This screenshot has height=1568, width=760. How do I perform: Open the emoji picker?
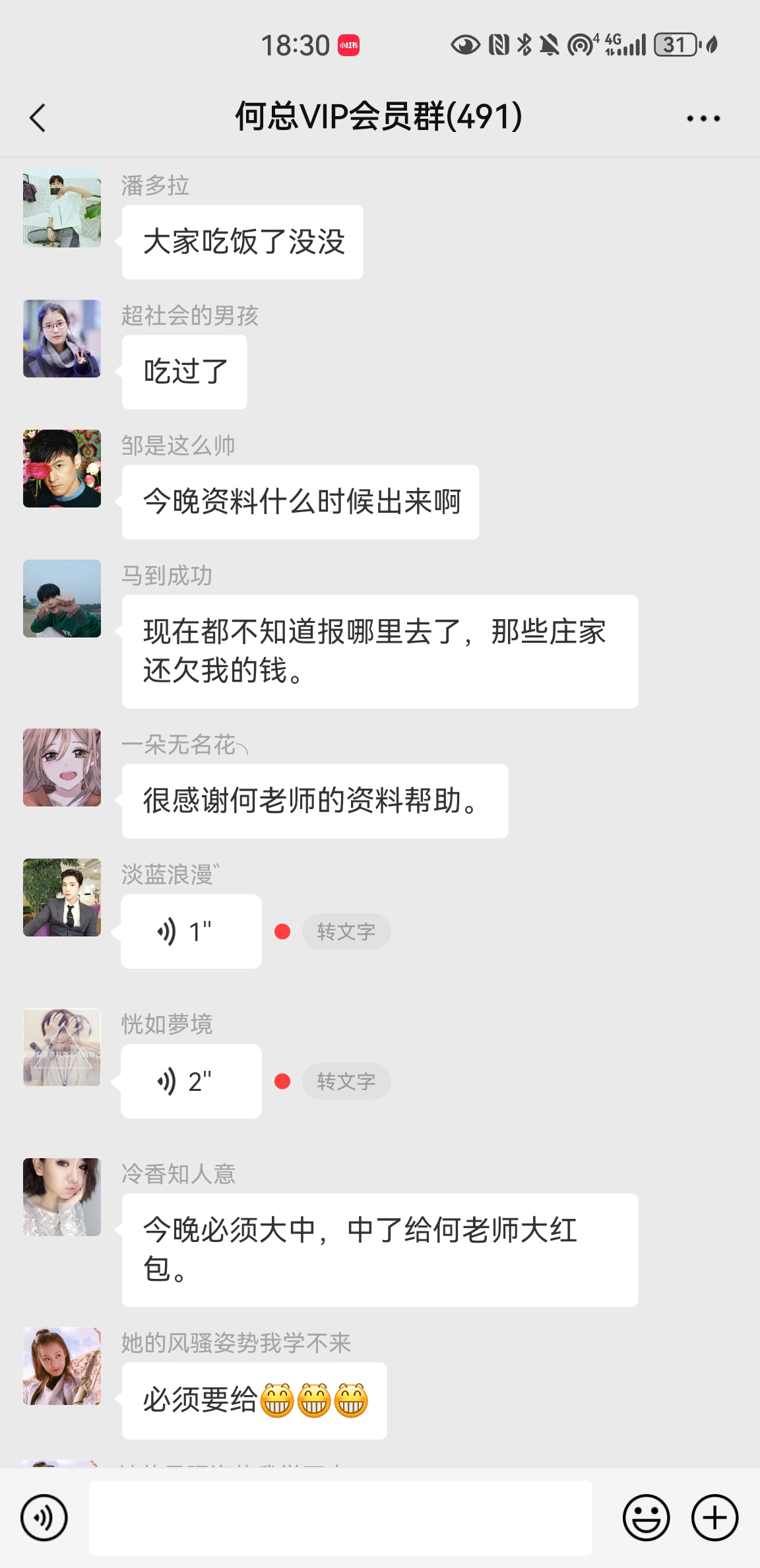(646, 1517)
